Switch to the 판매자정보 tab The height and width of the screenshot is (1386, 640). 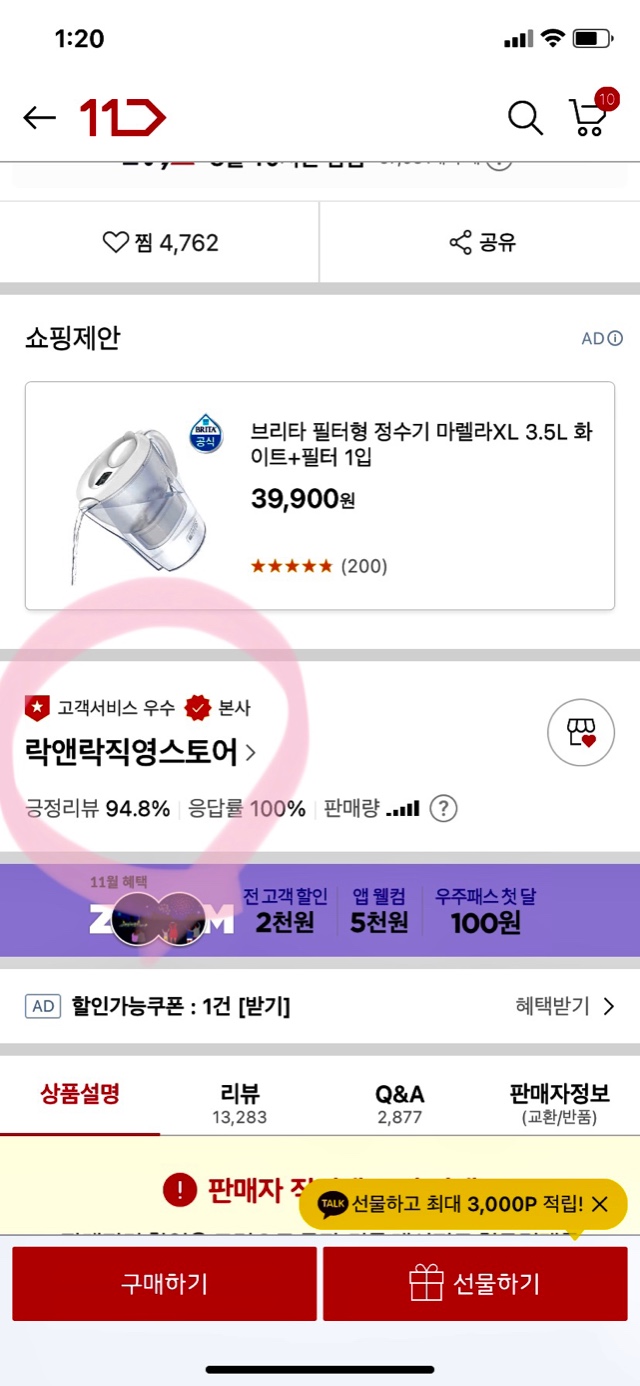[559, 1103]
